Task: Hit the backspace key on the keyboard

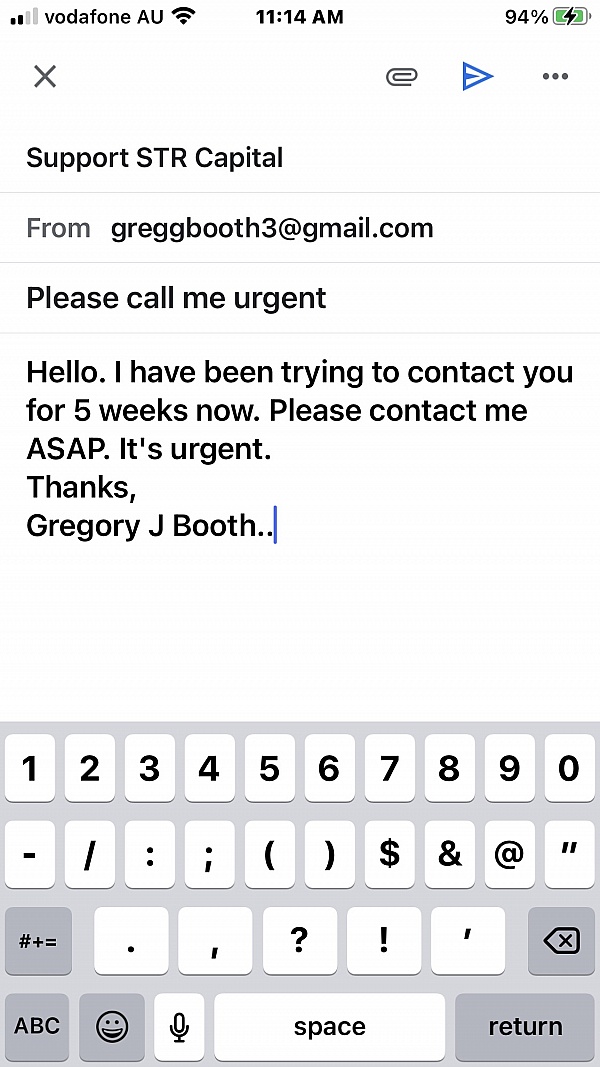Action: (x=561, y=941)
